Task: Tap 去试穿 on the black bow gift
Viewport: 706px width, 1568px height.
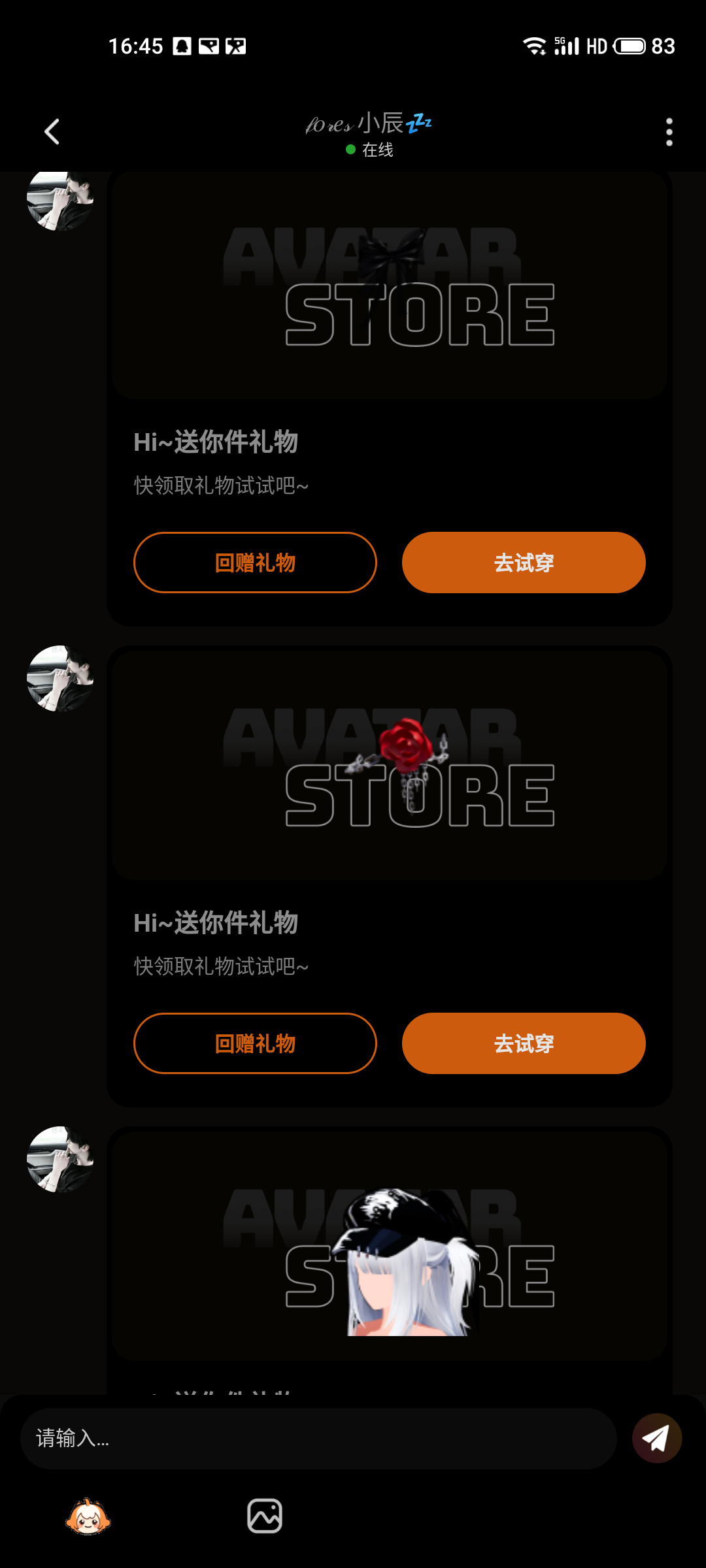Action: point(524,563)
